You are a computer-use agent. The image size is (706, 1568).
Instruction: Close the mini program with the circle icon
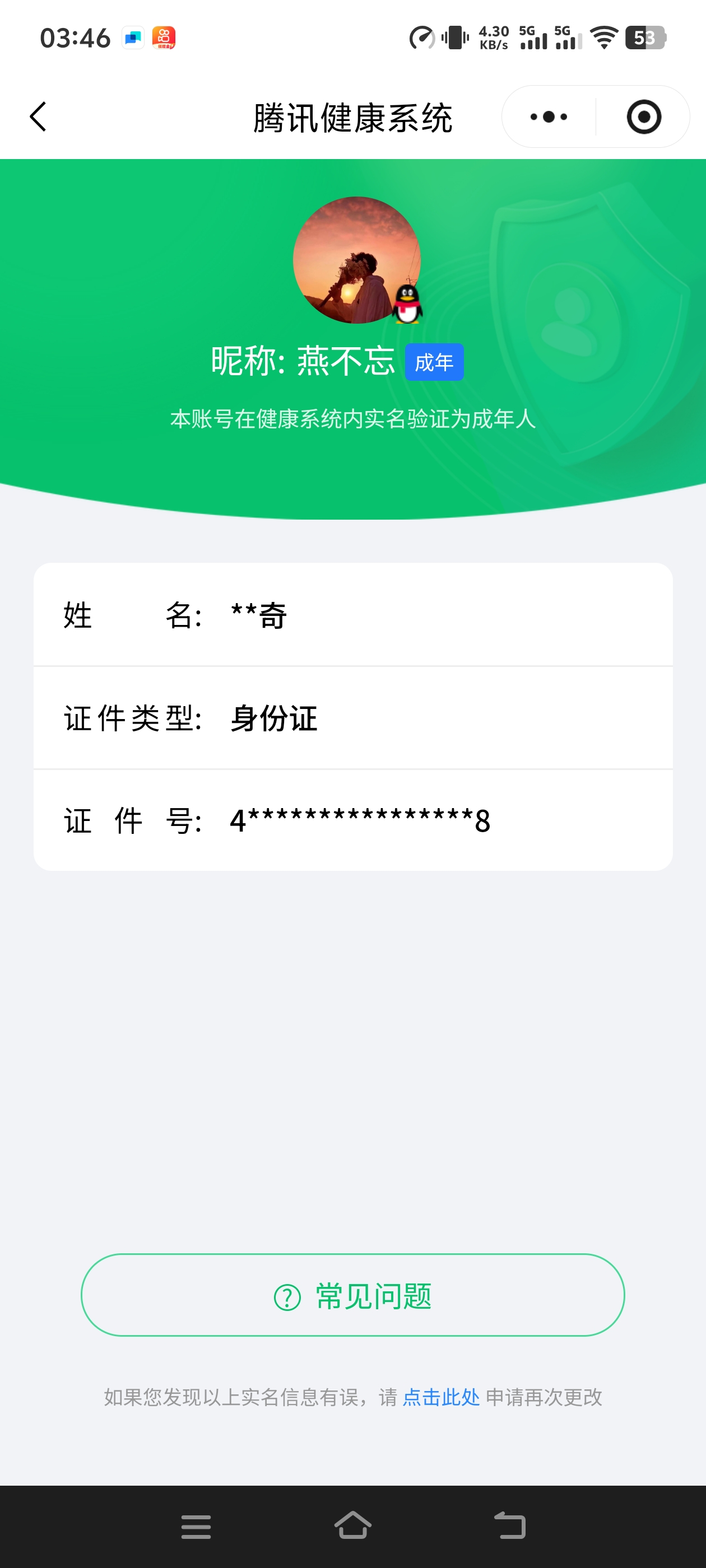(x=643, y=117)
